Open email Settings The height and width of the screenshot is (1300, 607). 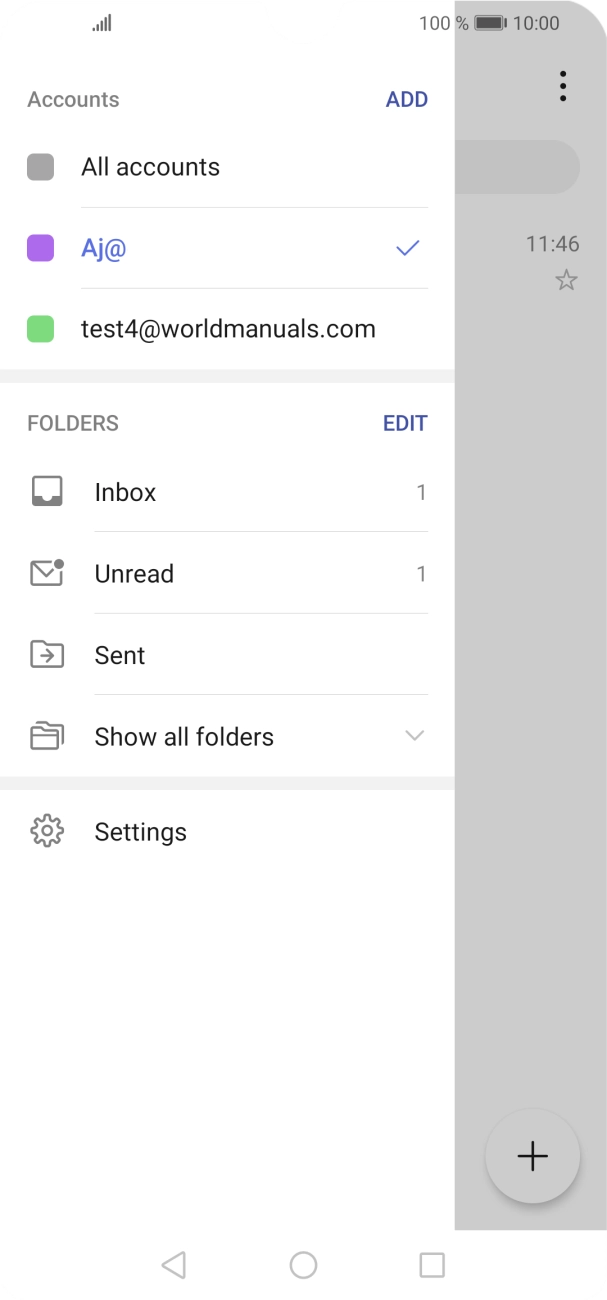(x=140, y=832)
